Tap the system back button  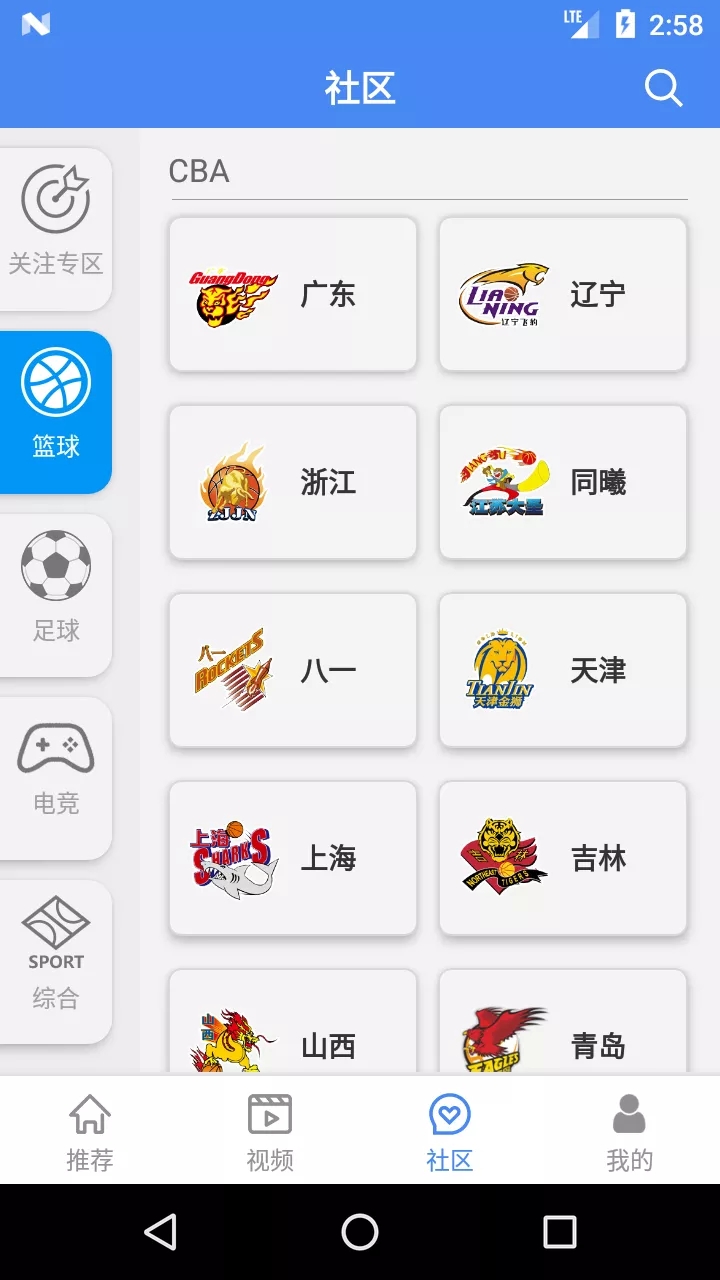pos(160,1232)
